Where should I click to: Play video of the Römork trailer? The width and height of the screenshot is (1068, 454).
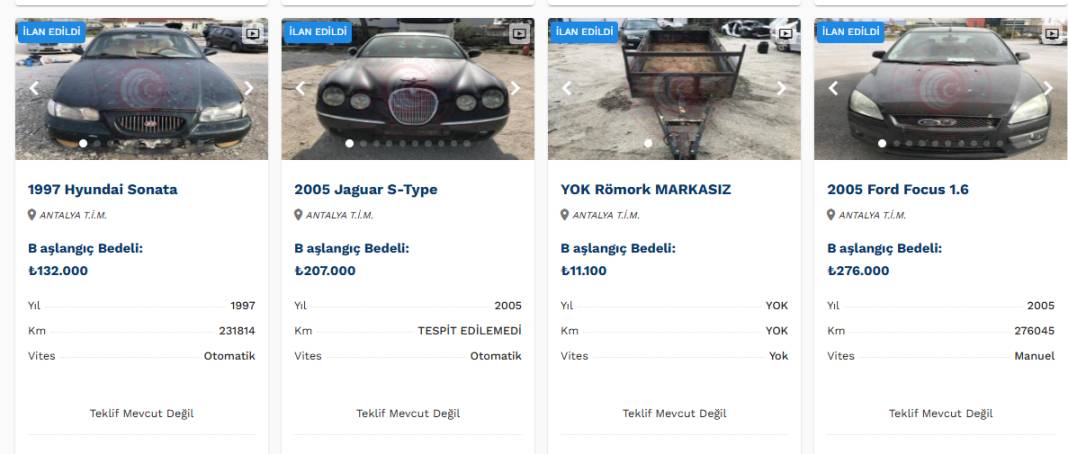point(786,34)
